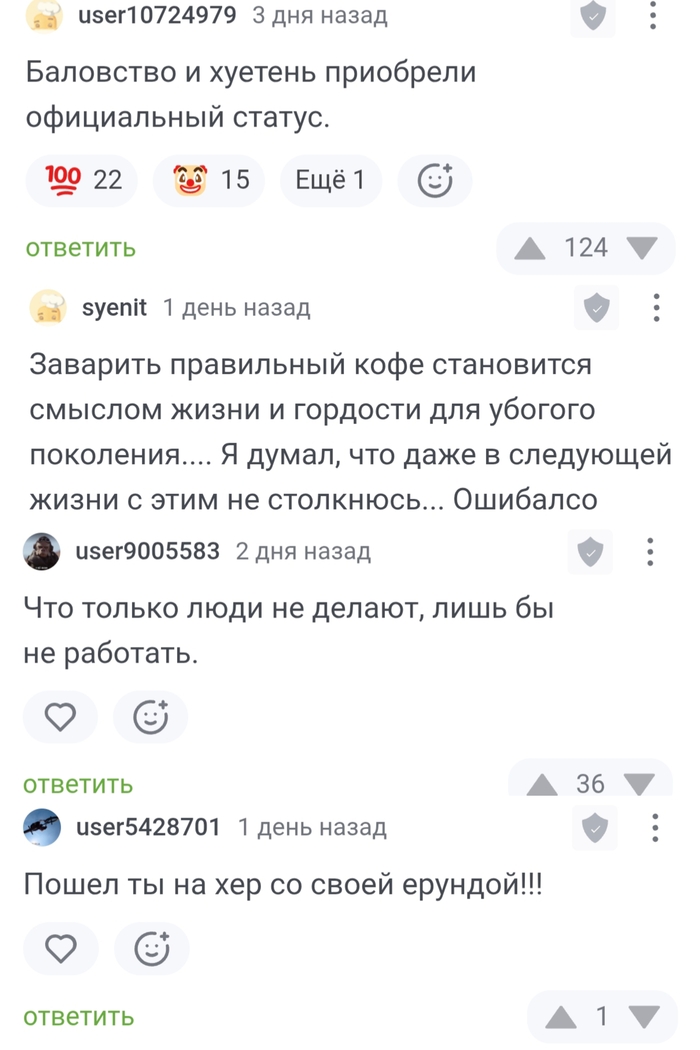Upvote the comment rated 36

pos(542,785)
